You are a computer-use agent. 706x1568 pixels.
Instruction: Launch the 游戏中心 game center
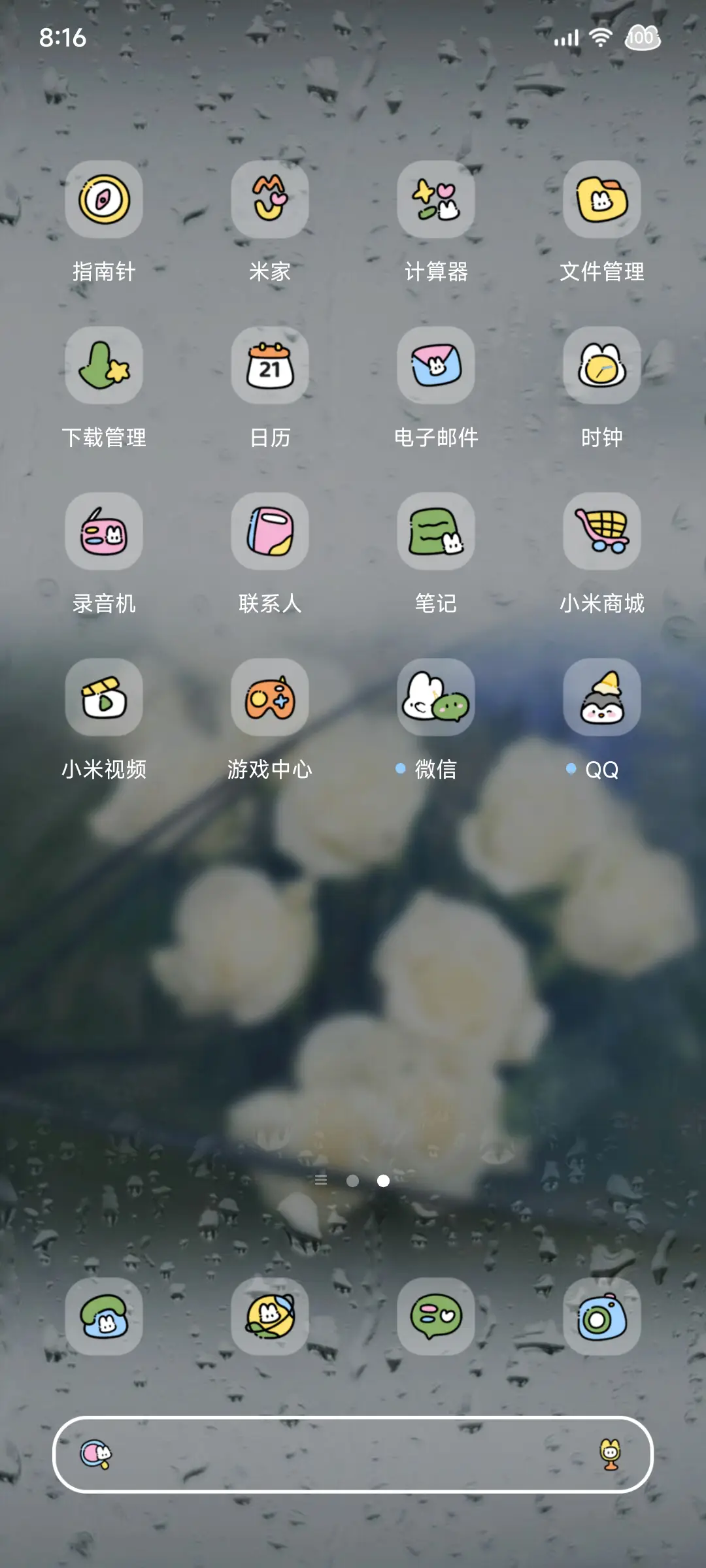click(x=270, y=697)
